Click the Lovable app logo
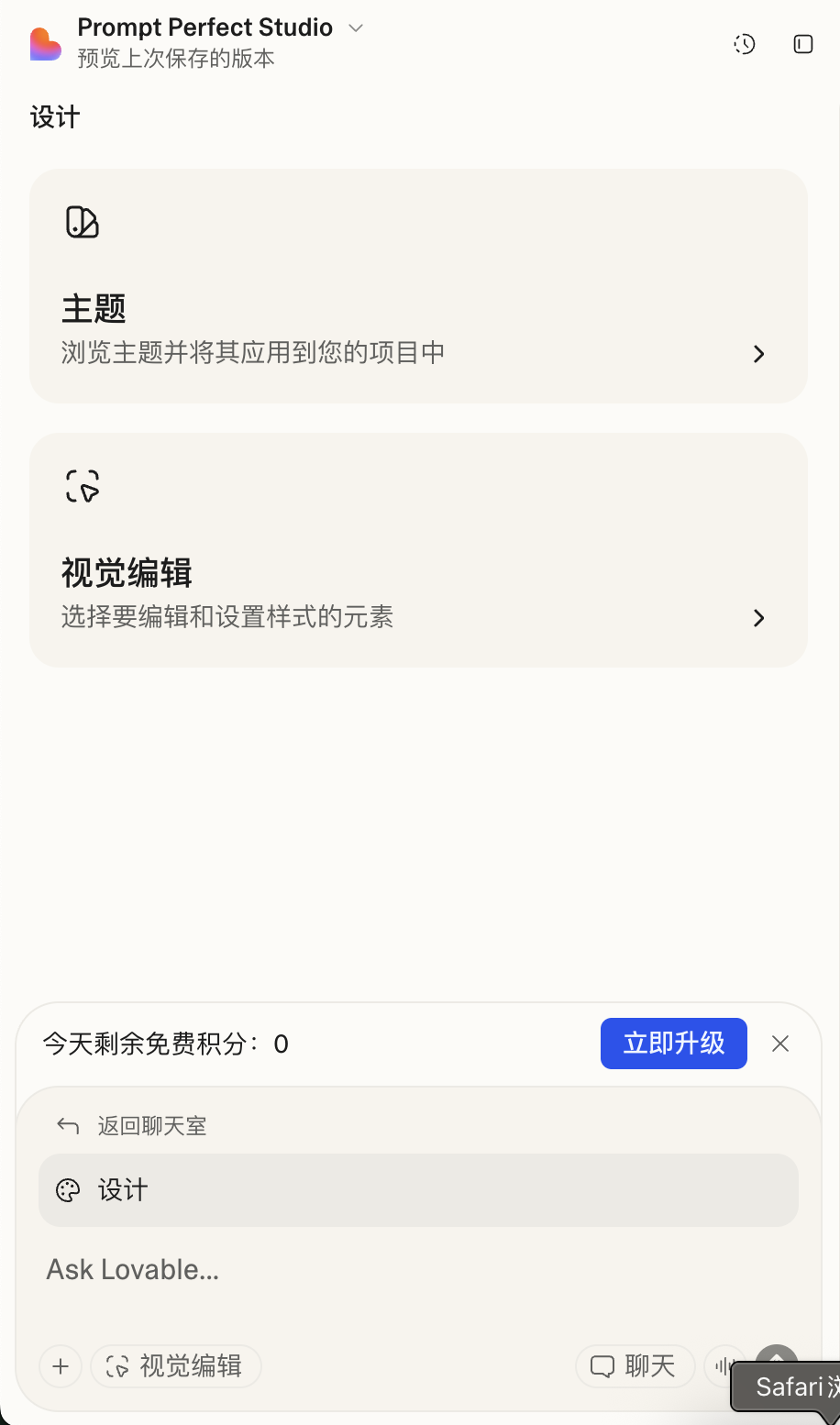840x1425 pixels. (44, 43)
